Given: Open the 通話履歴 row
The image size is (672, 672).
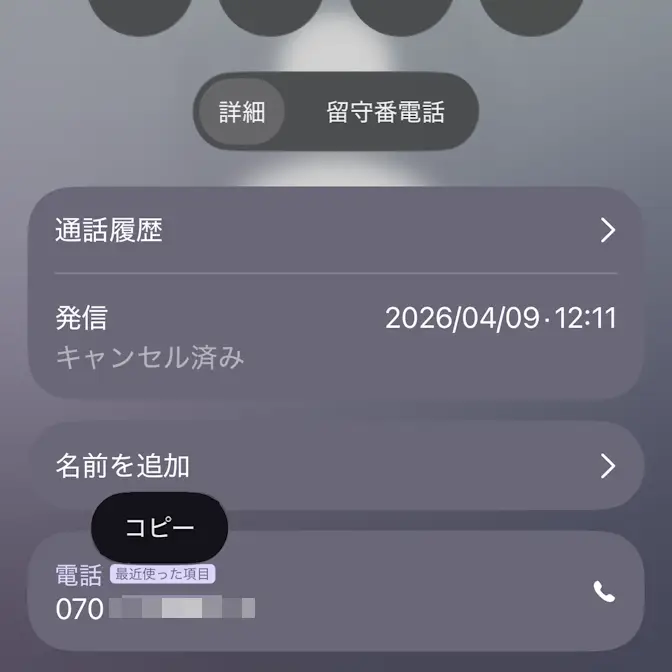Looking at the screenshot, I should pyautogui.click(x=335, y=231).
